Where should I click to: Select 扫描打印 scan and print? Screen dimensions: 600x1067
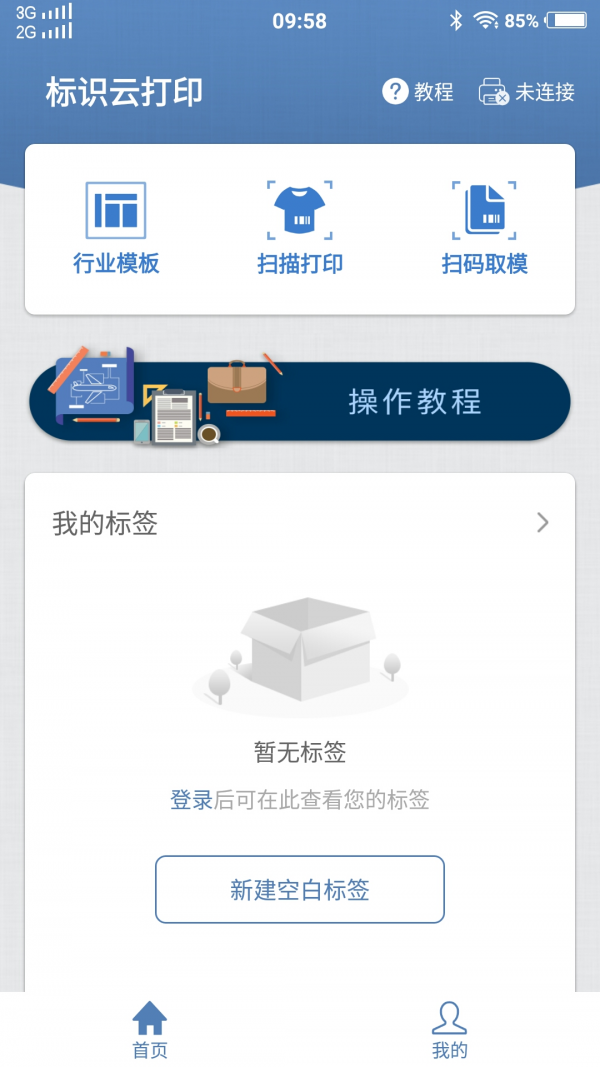pos(300,229)
